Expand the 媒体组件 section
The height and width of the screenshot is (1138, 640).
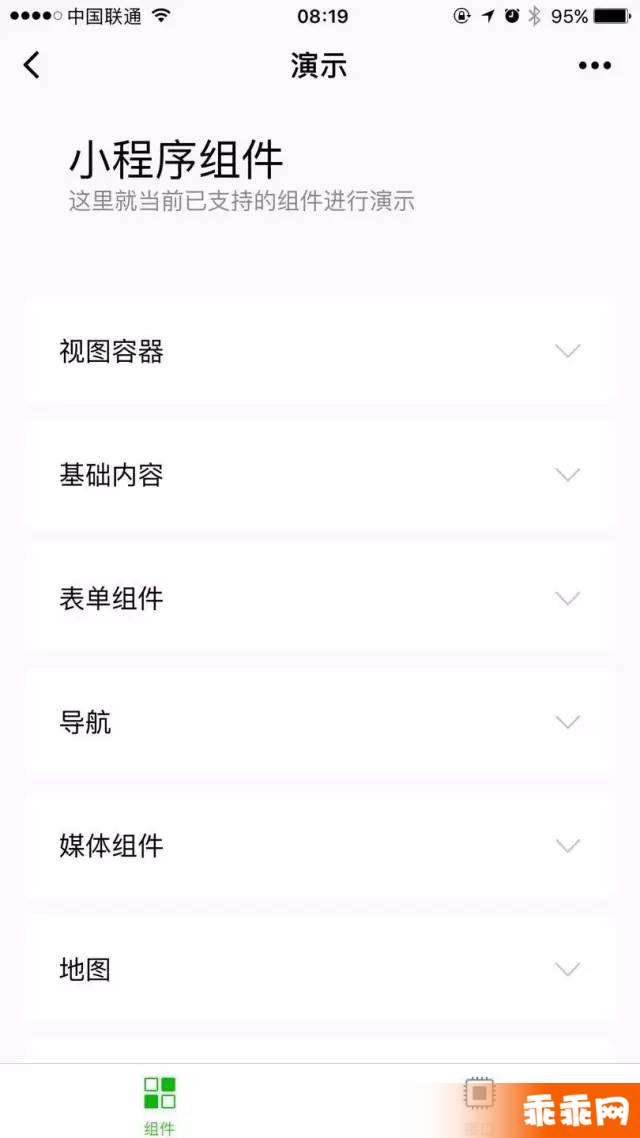[x=320, y=846]
